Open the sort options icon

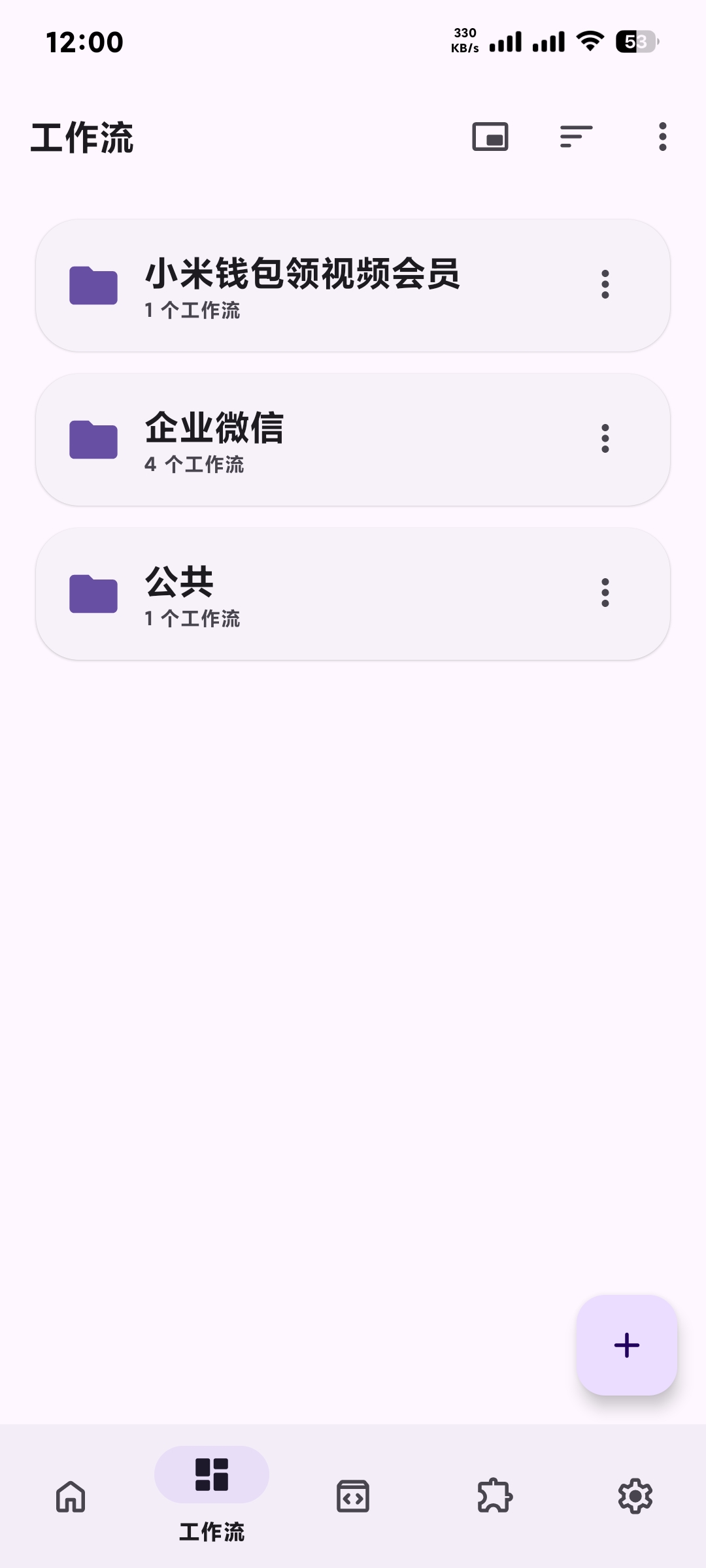pos(576,137)
